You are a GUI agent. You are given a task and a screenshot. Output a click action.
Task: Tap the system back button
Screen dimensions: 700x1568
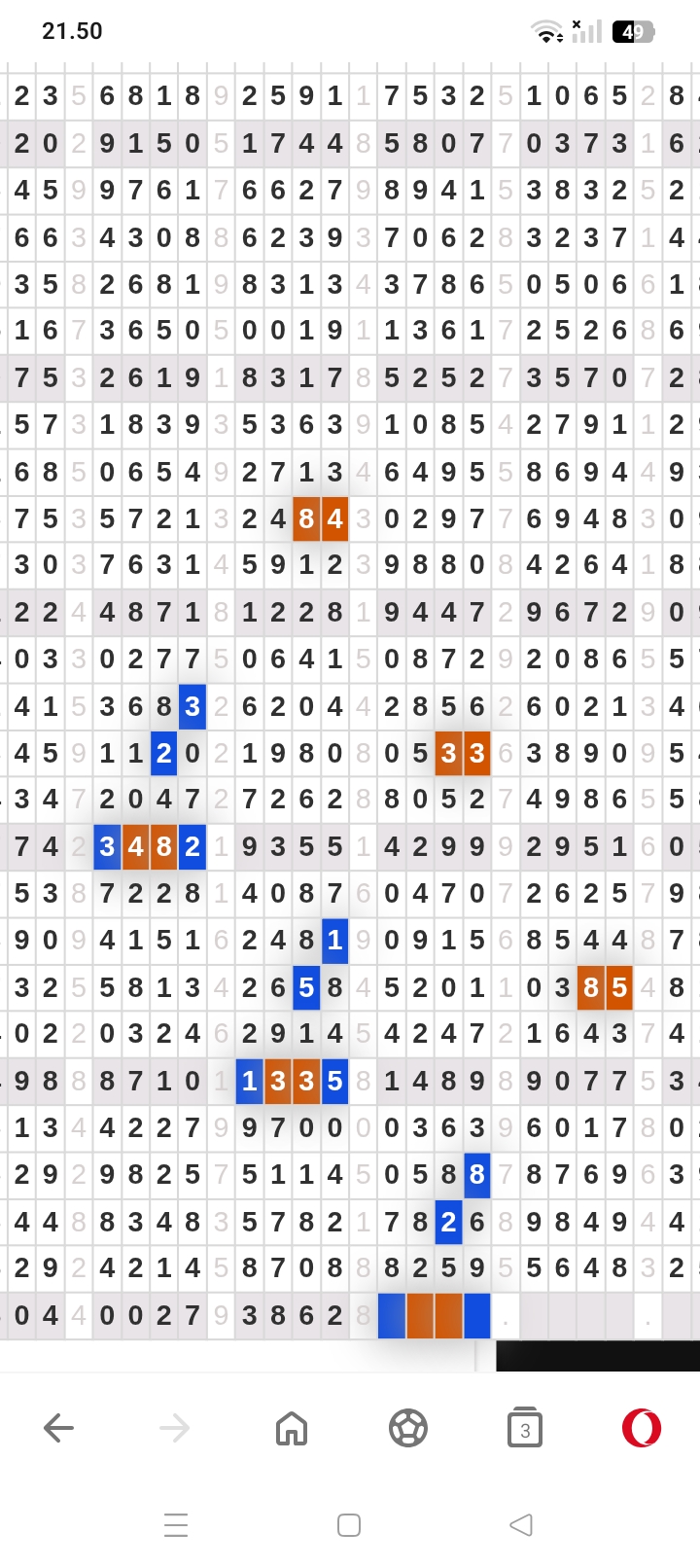(521, 1524)
